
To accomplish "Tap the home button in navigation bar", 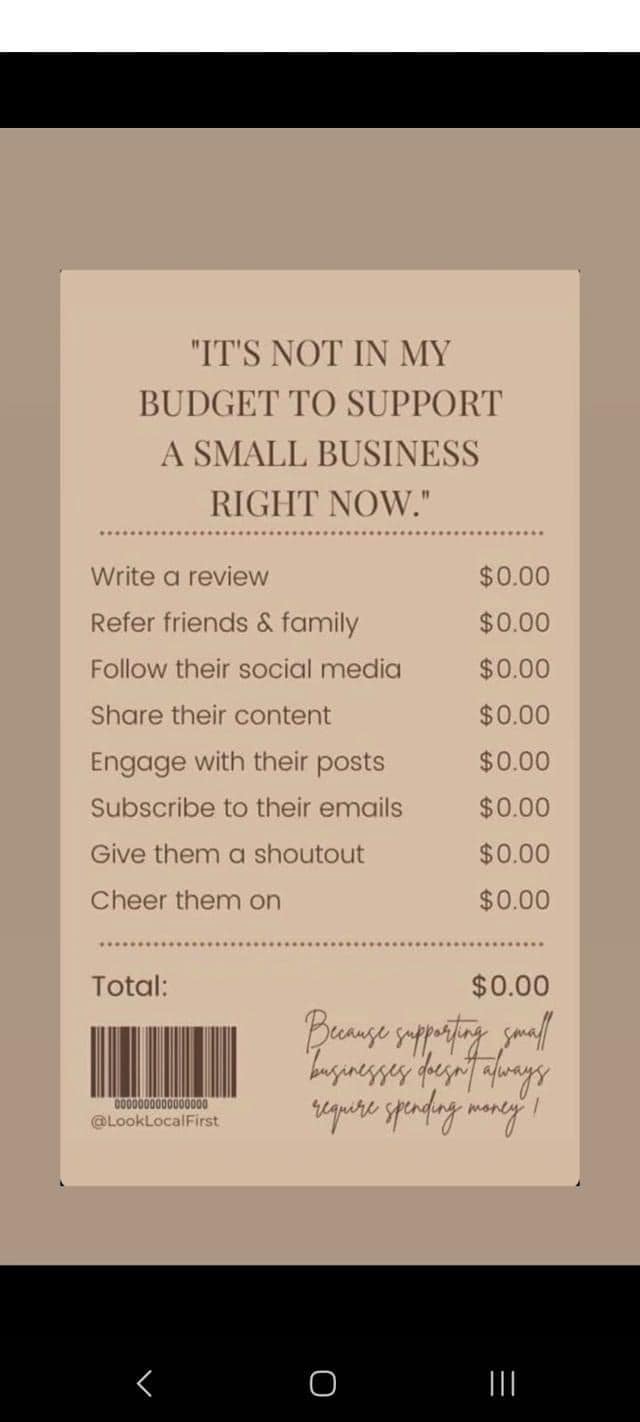I will pos(322,1383).
